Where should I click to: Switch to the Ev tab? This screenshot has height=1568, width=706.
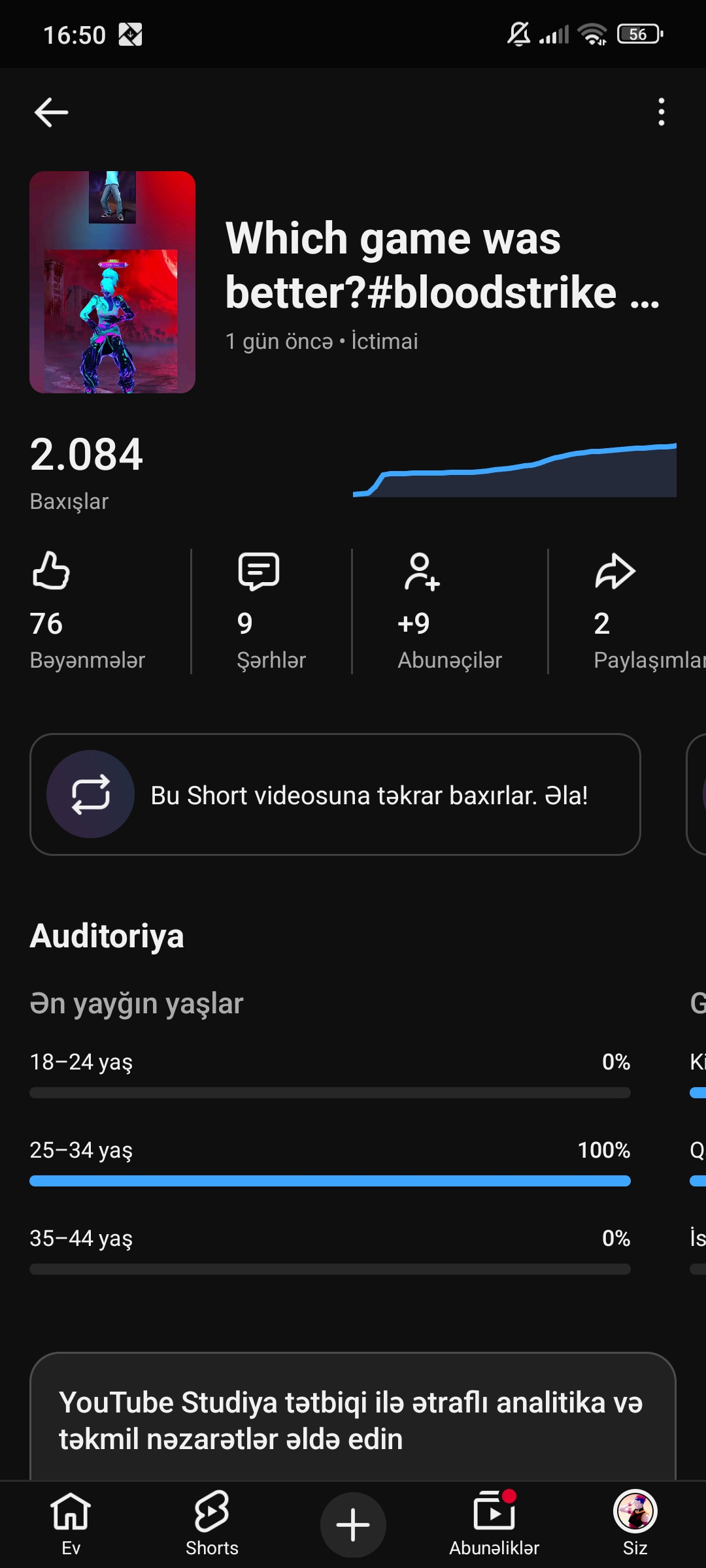[x=71, y=1524]
